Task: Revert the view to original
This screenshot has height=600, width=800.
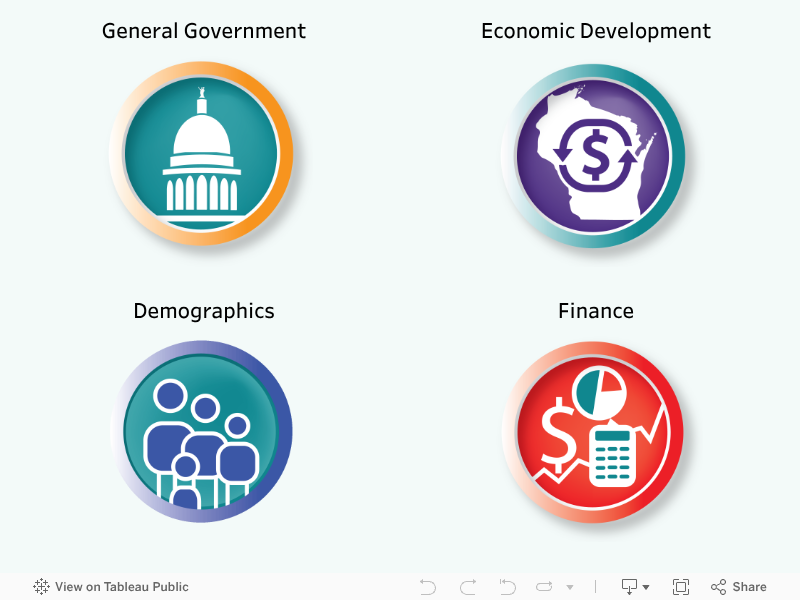Action: click(507, 587)
